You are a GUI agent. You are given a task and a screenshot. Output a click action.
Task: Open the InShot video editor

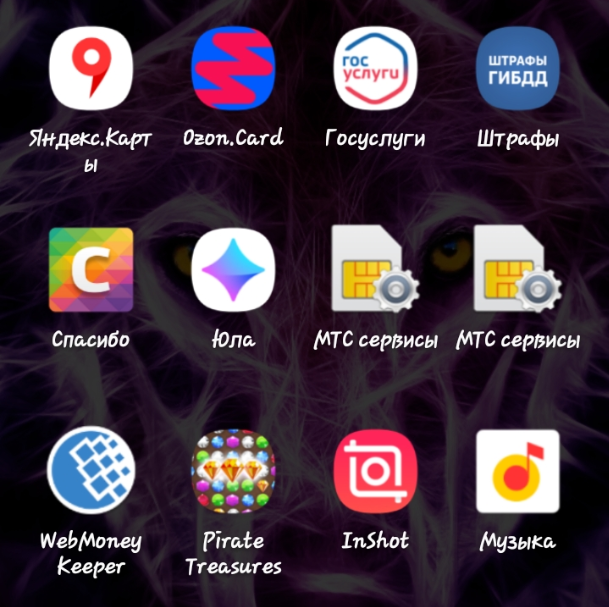375,472
